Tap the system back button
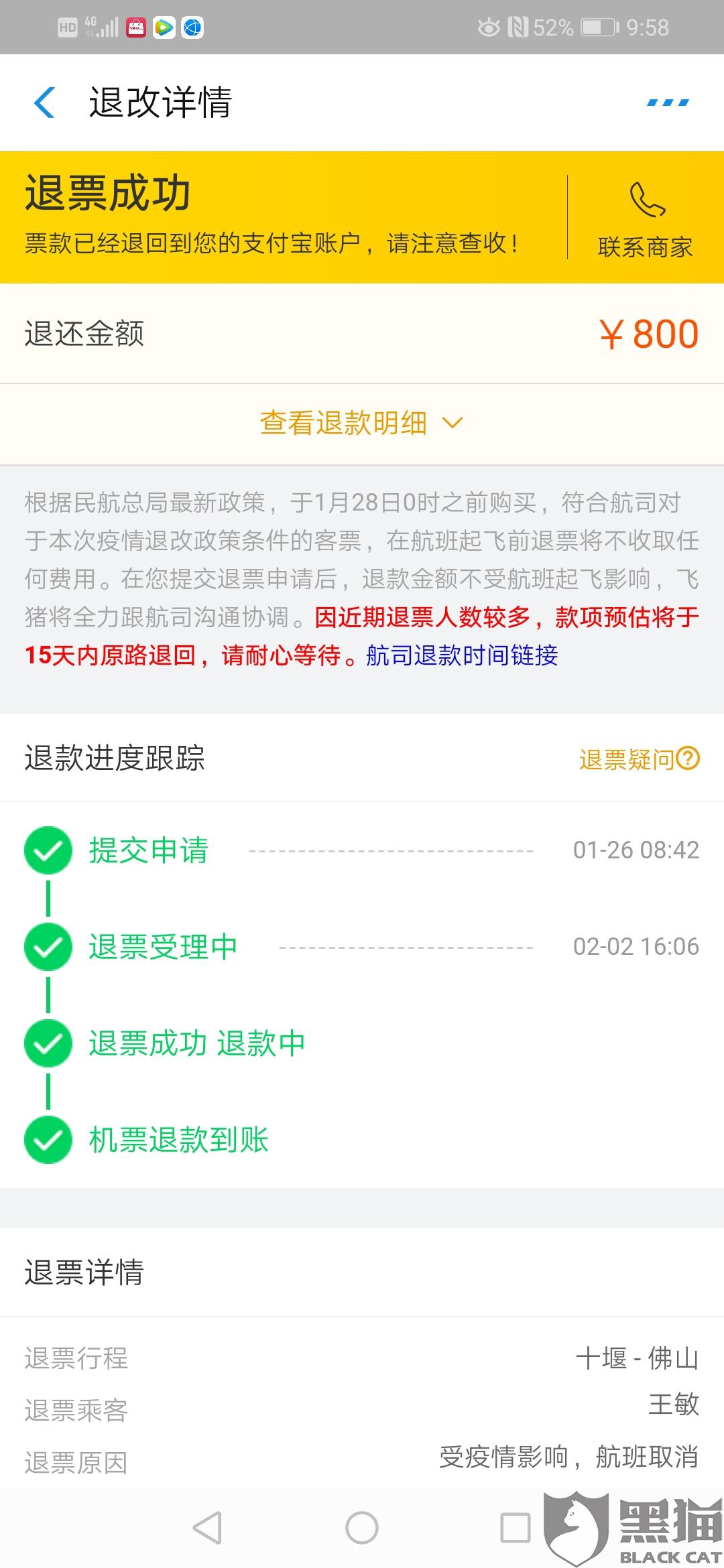The height and width of the screenshot is (1568, 724). click(207, 1528)
